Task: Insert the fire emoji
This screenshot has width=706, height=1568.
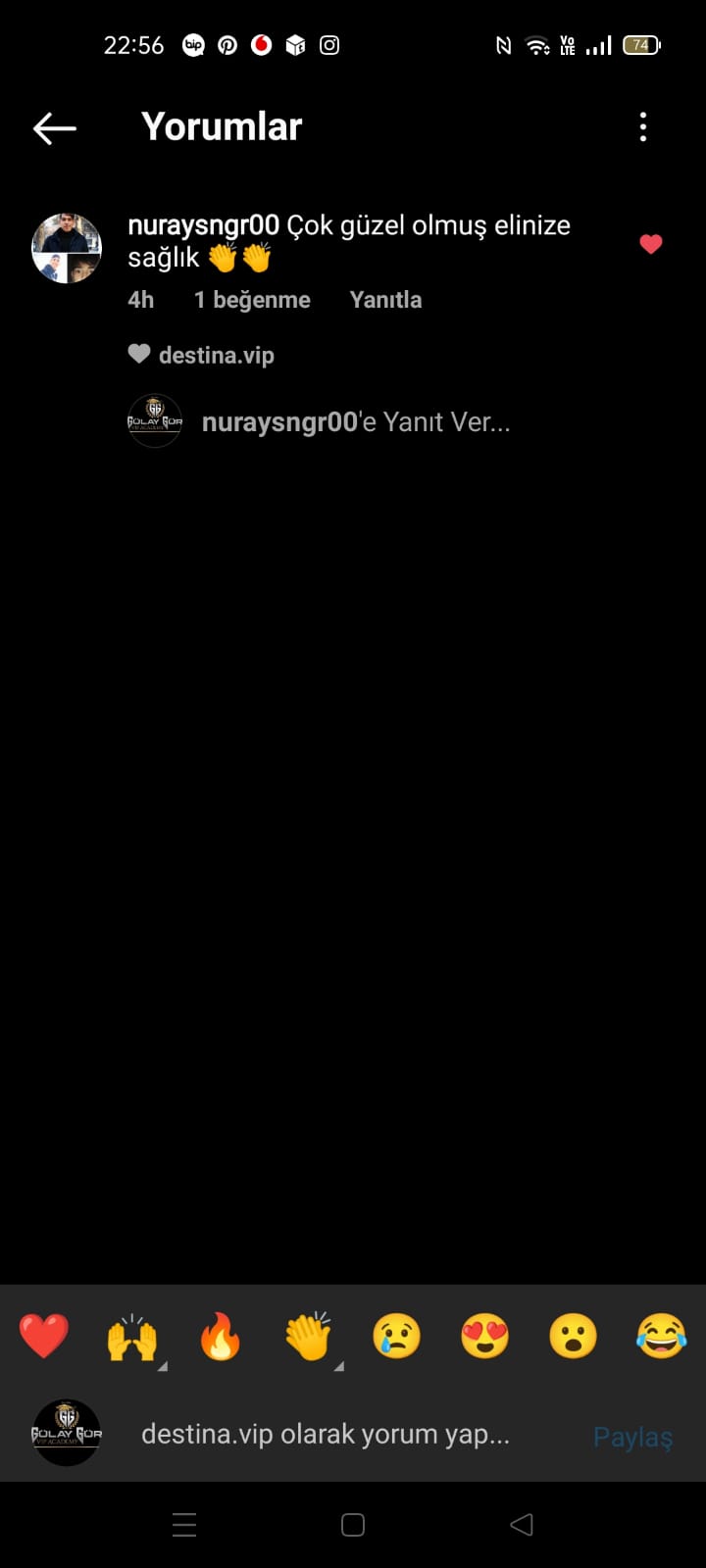Action: 221,1336
